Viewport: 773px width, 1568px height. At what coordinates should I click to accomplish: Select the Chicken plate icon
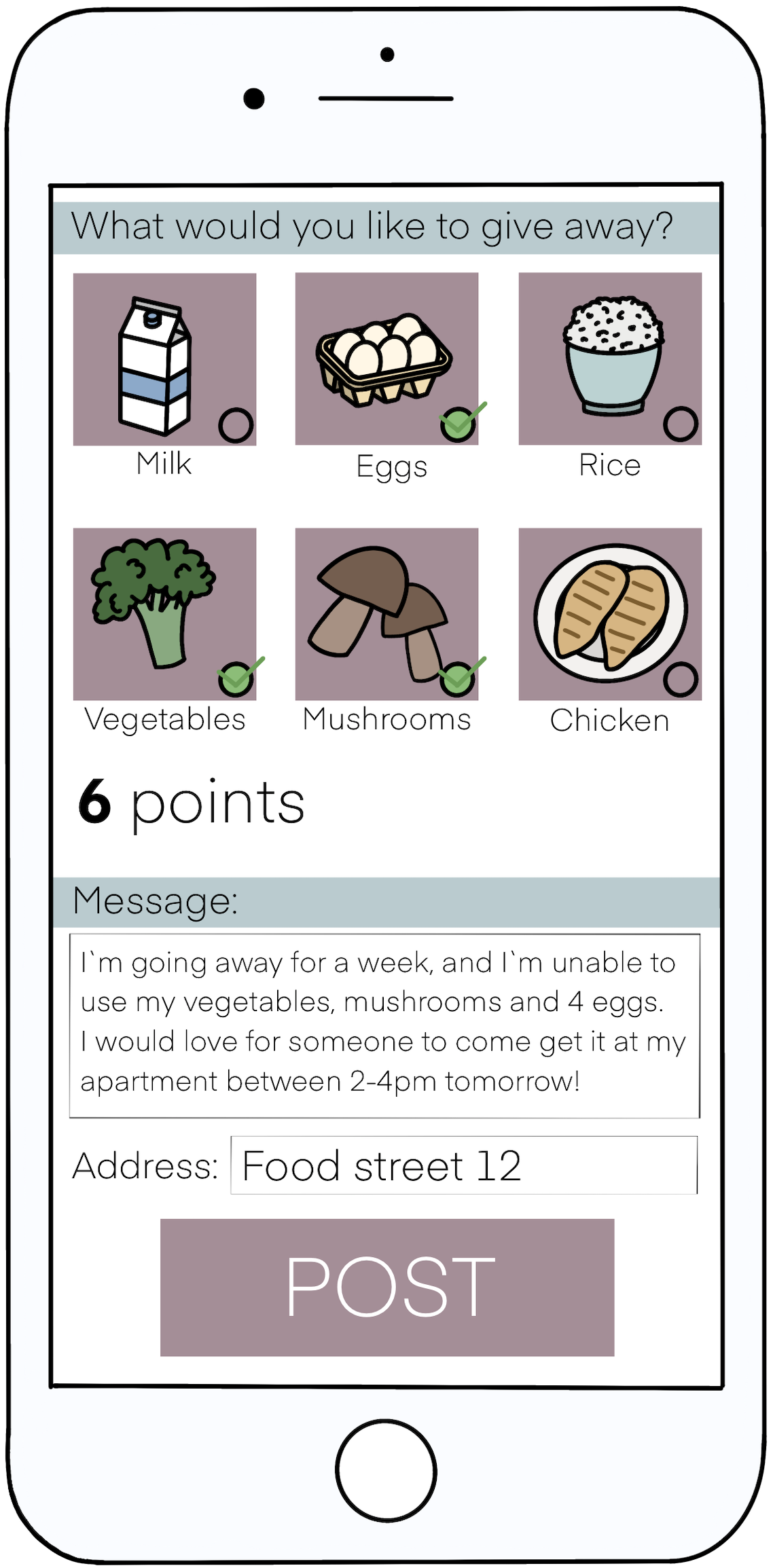click(x=610, y=611)
